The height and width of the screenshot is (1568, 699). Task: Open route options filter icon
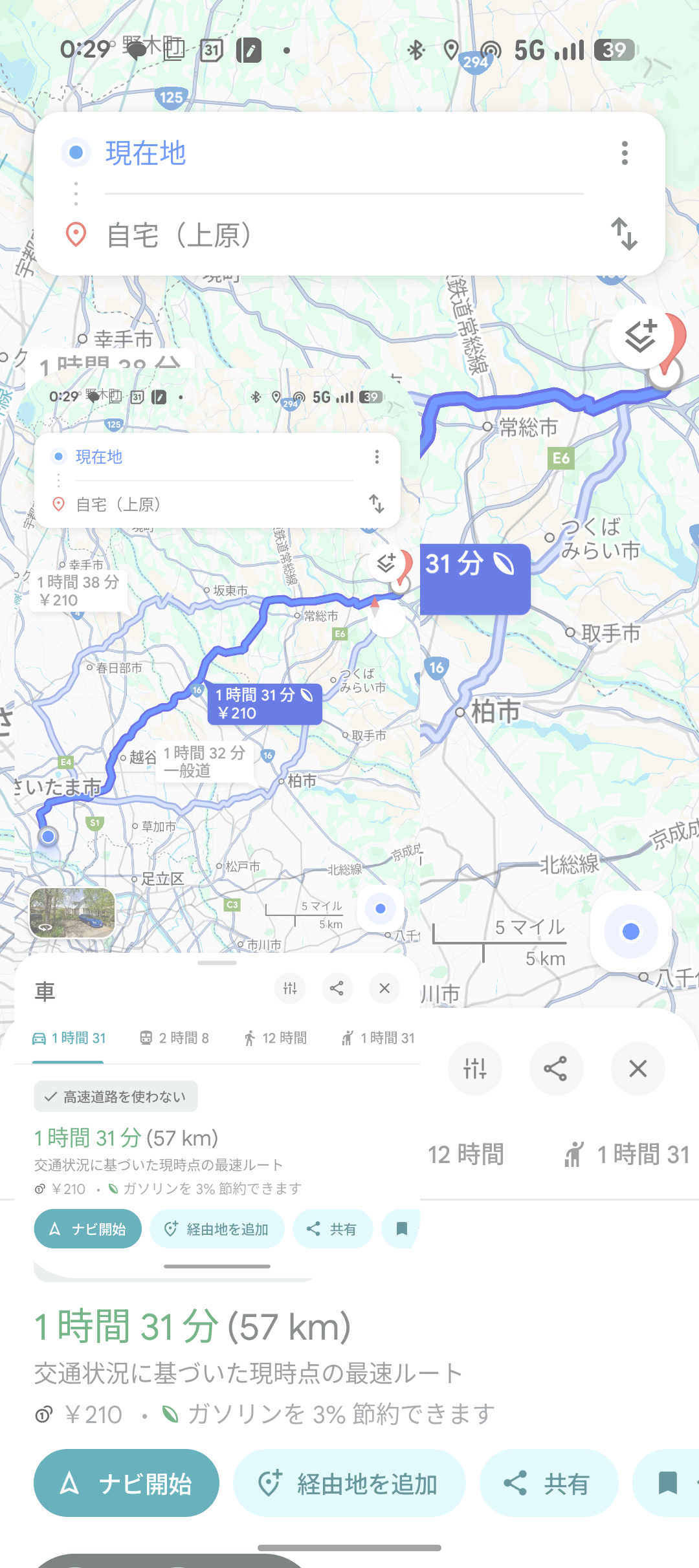475,1069
